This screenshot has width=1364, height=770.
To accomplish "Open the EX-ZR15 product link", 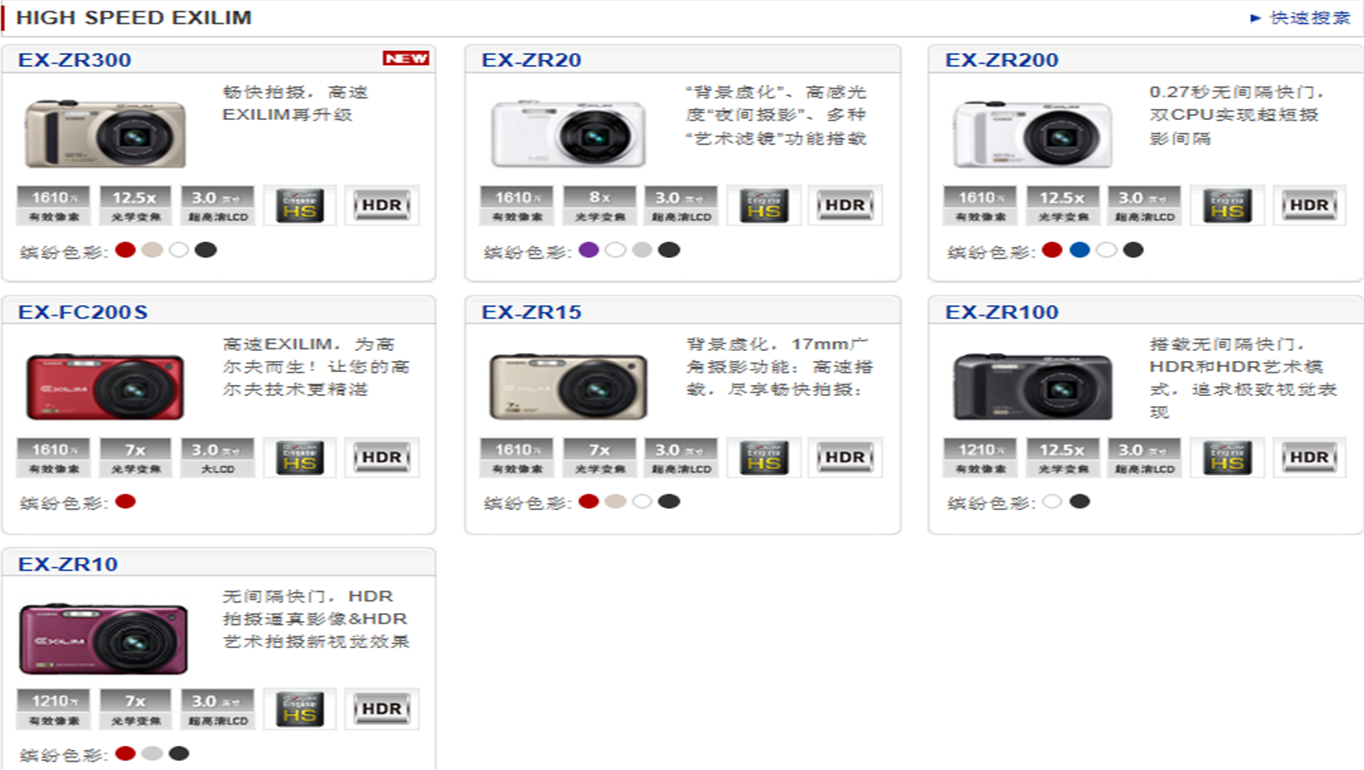I will pyautogui.click(x=531, y=312).
